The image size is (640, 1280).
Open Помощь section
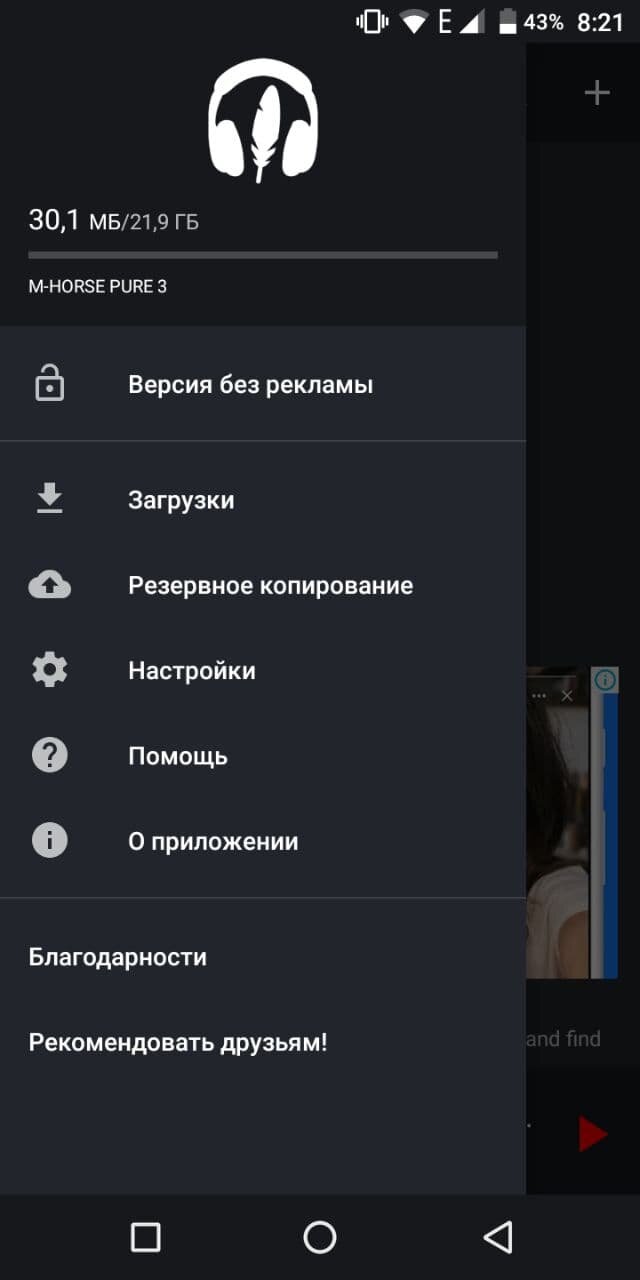click(263, 756)
